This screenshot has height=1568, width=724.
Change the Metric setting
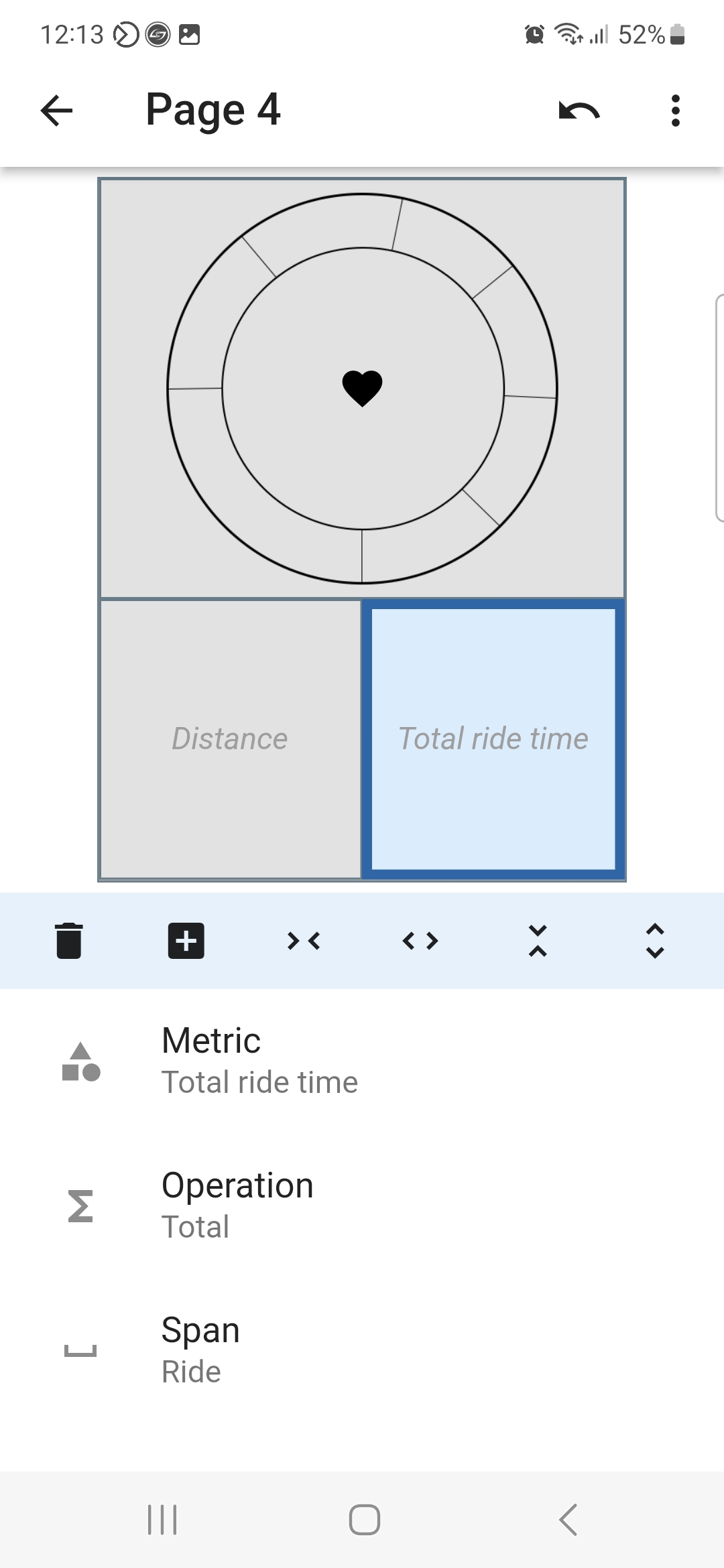pyautogui.click(x=362, y=1061)
